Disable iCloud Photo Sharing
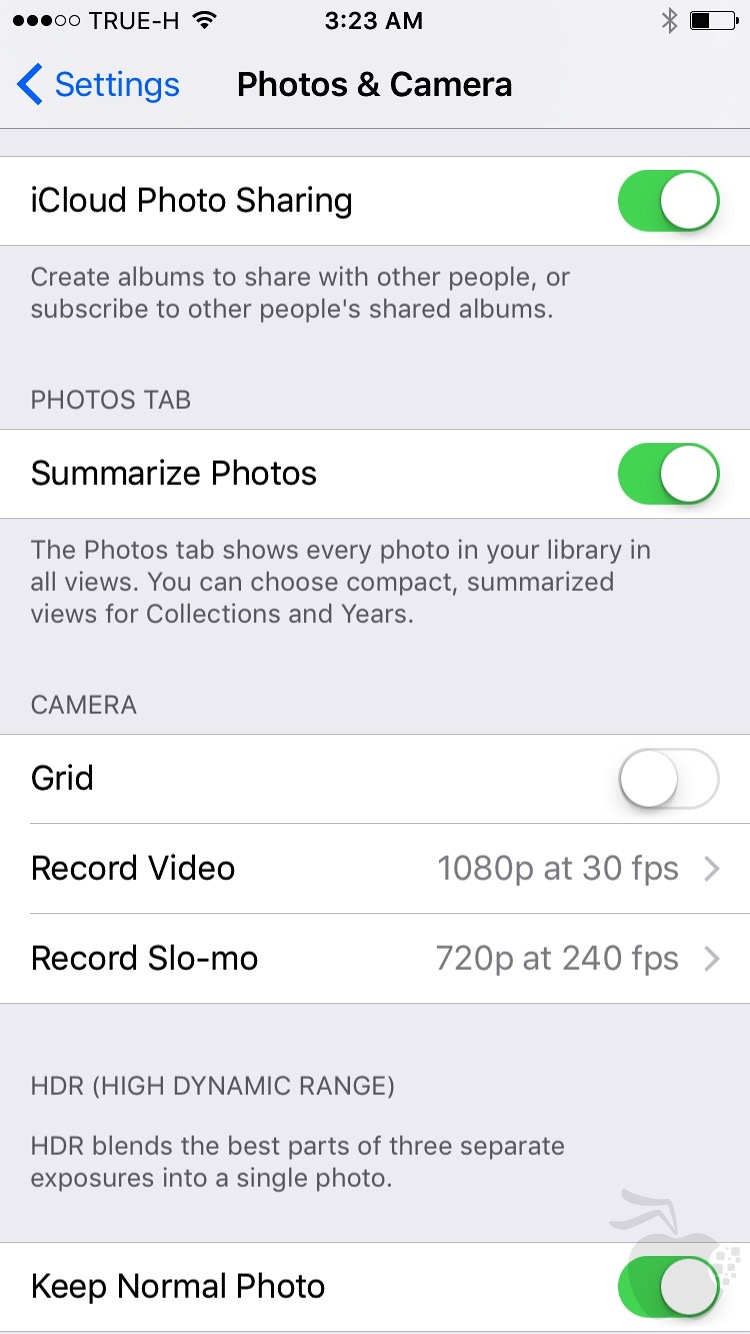Screen dimensions: 750x1334 (x=667, y=200)
